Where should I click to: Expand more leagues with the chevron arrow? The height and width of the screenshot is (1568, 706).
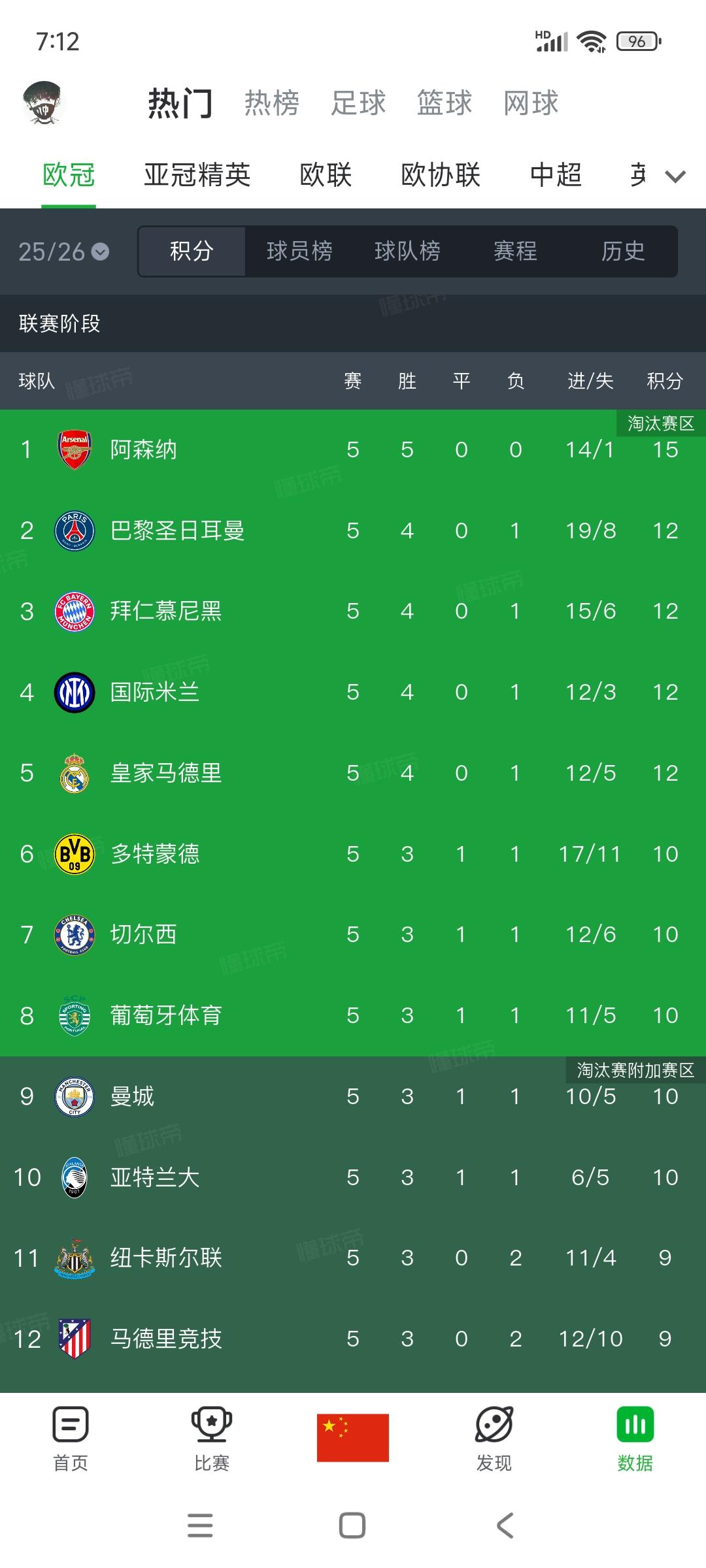(675, 175)
